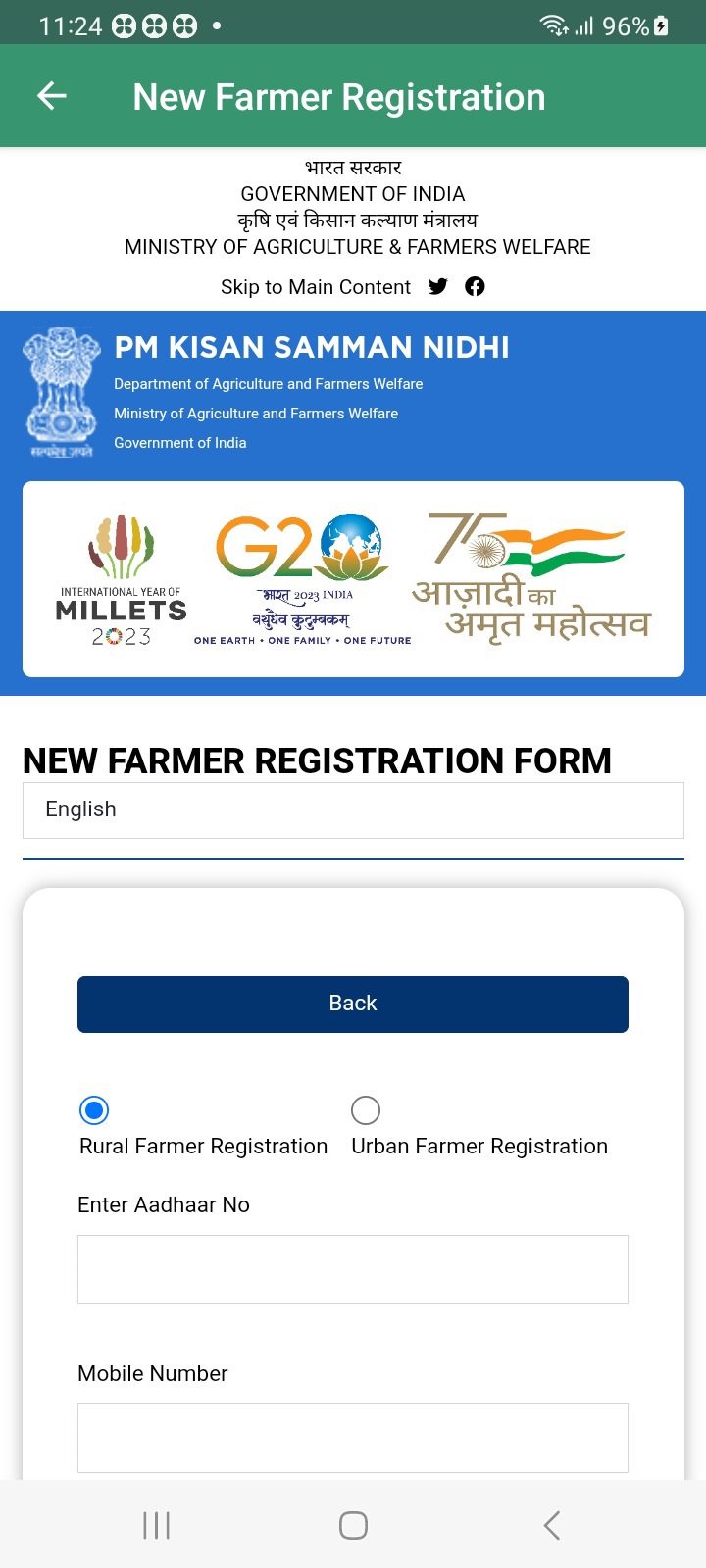
Task: Open the Twitter icon link
Action: tap(437, 286)
